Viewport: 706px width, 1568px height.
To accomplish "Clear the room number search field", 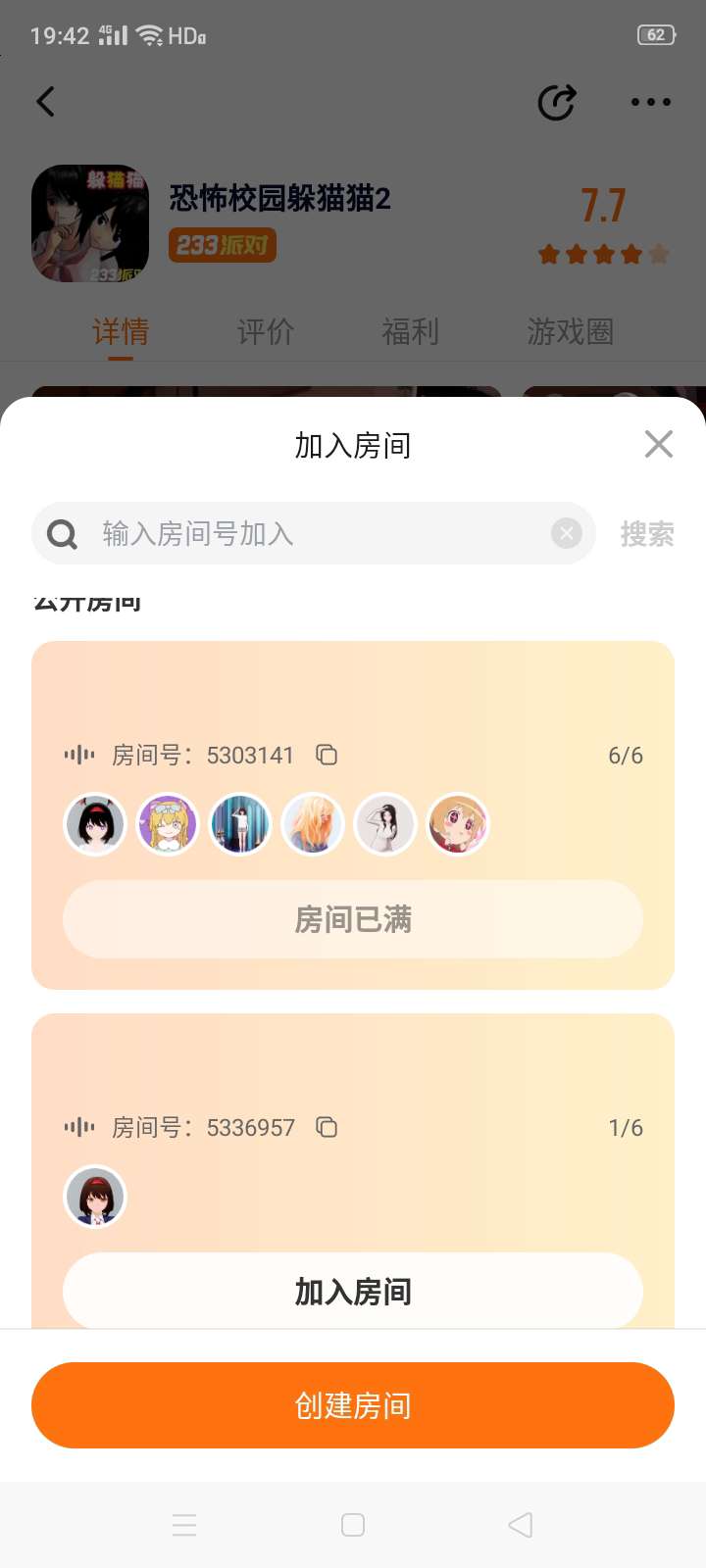I will tap(566, 533).
